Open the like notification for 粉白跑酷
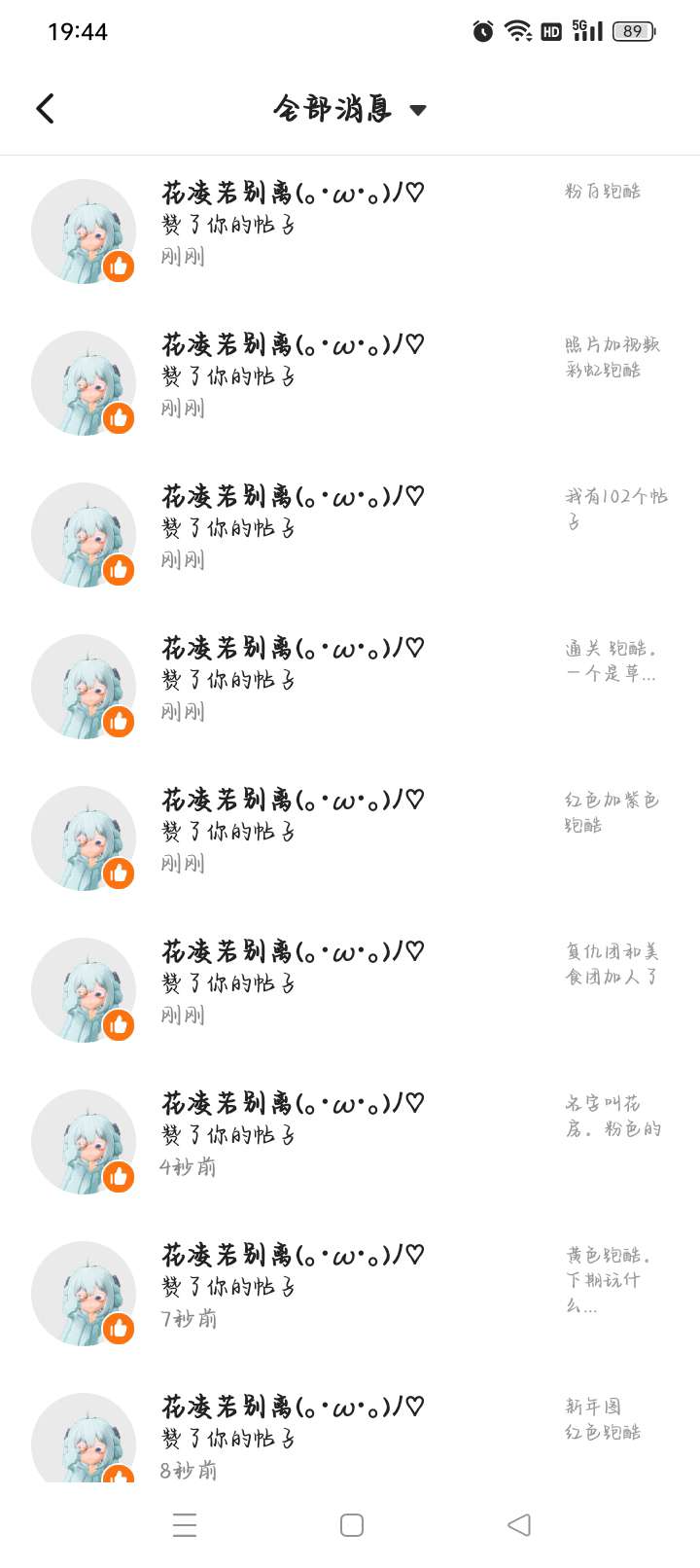The width and height of the screenshot is (700, 1568). (x=350, y=226)
